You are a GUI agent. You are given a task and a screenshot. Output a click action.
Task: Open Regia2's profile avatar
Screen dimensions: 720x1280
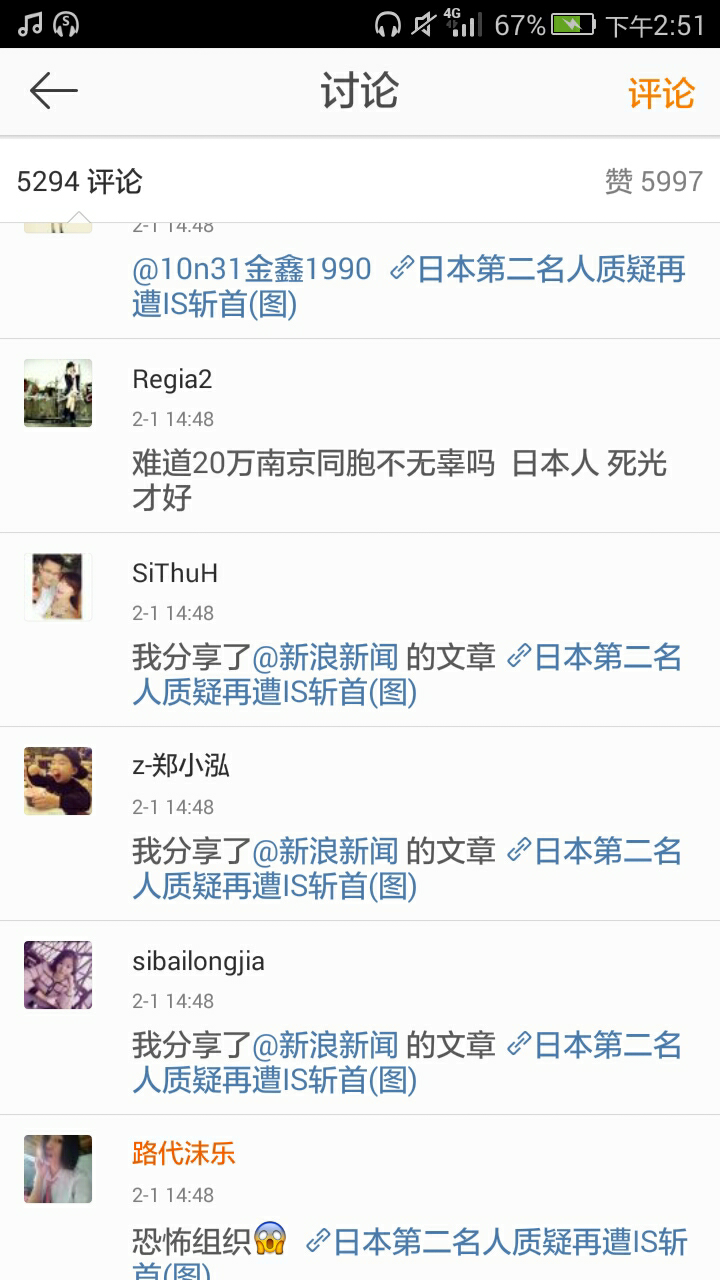[58, 393]
